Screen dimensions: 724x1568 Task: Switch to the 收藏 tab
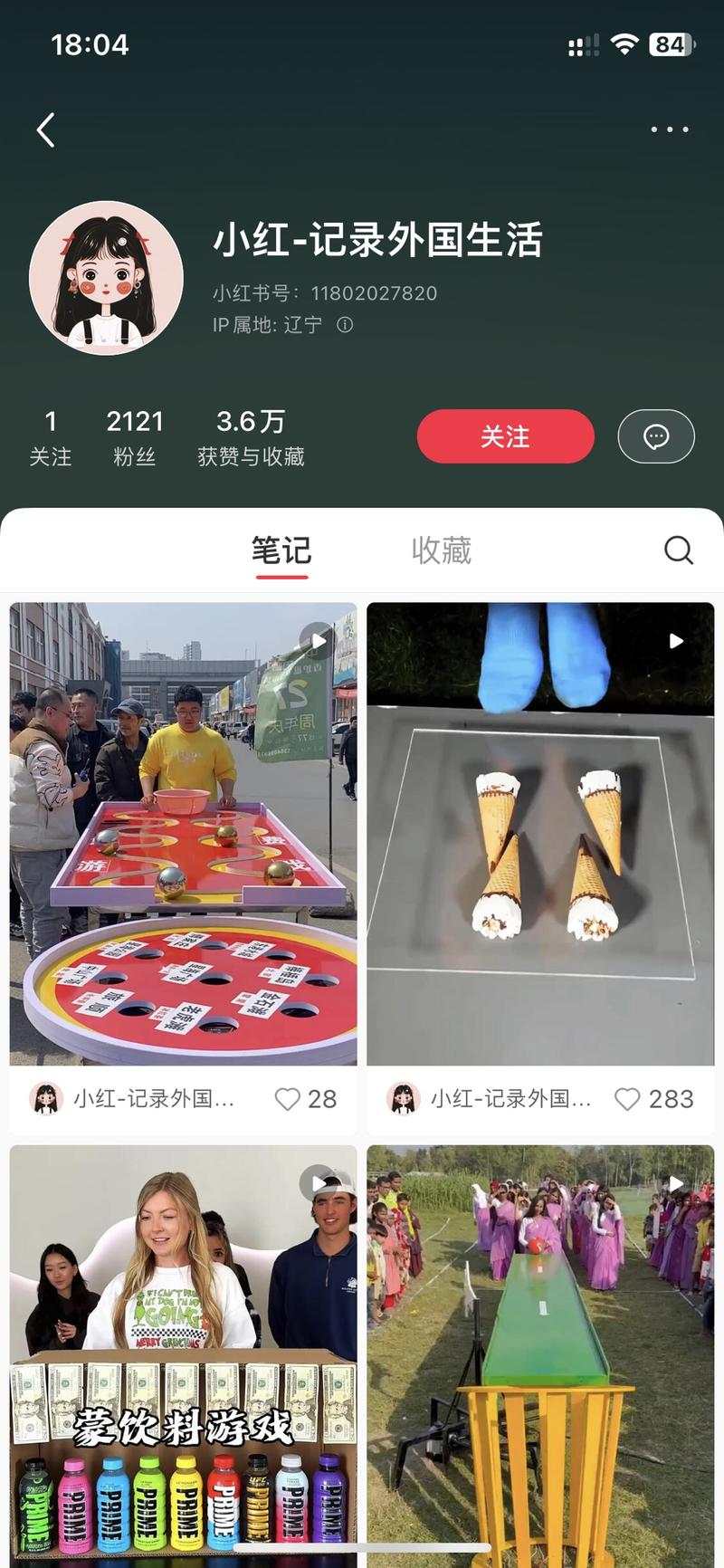[441, 550]
